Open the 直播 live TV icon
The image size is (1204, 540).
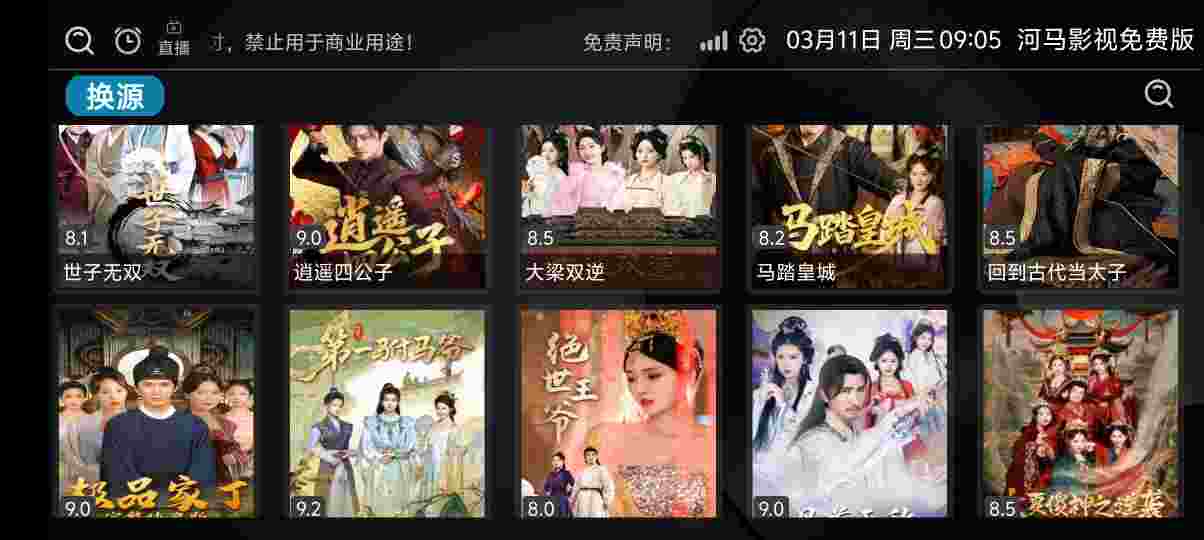173,38
